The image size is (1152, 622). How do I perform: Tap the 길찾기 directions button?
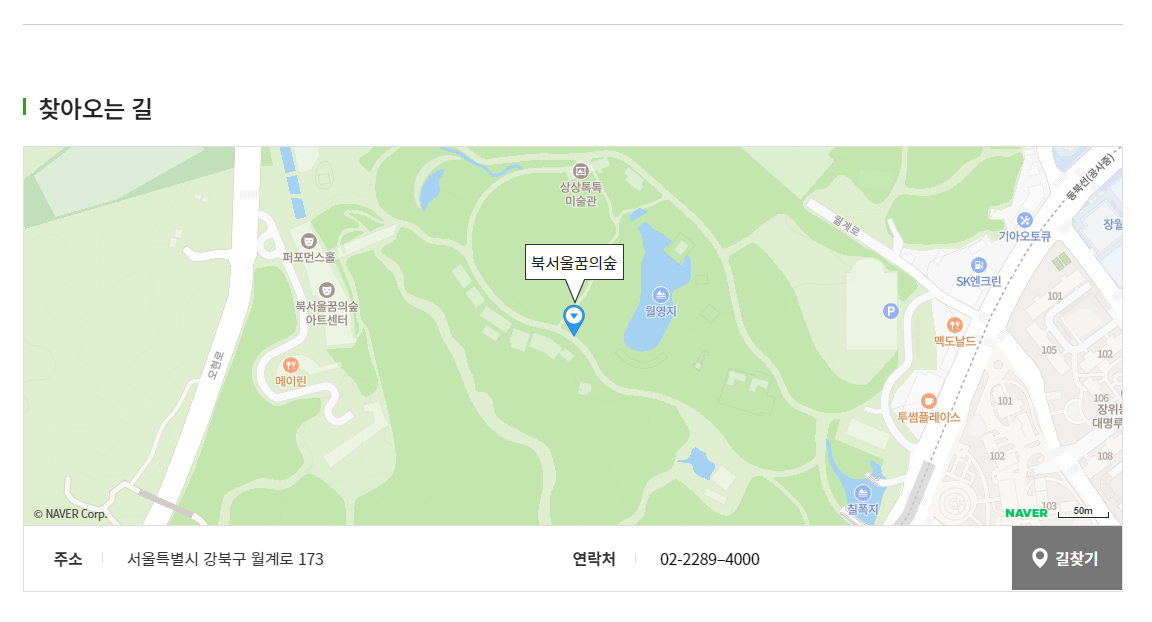1066,558
